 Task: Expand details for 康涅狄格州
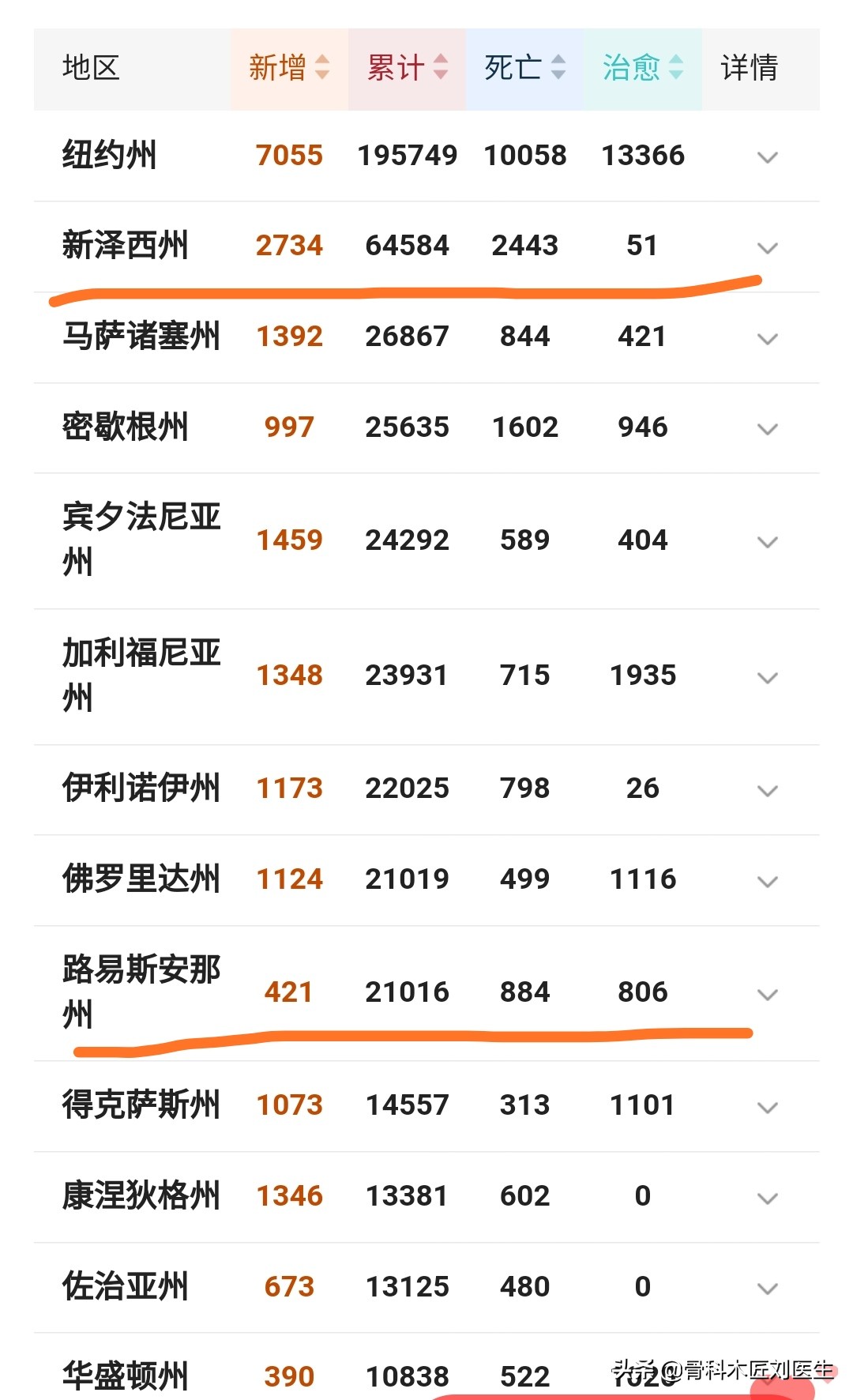click(x=767, y=1198)
